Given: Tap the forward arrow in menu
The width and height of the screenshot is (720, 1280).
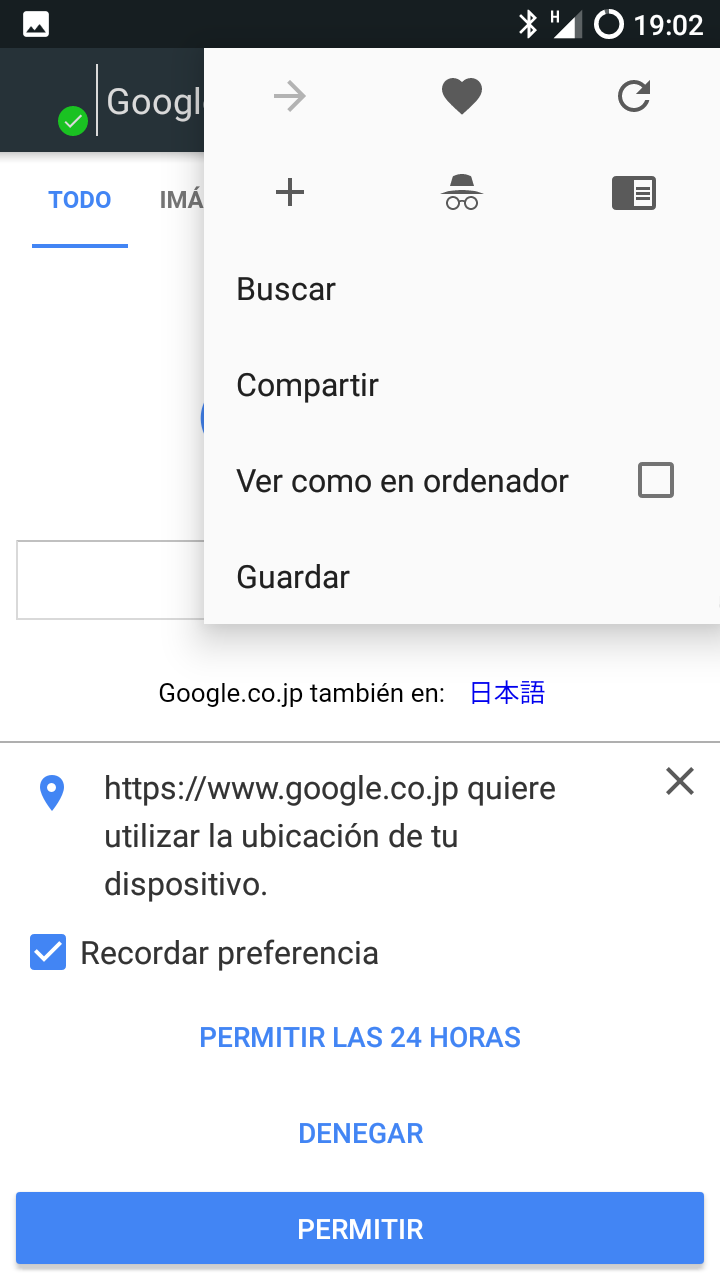Looking at the screenshot, I should [x=289, y=97].
